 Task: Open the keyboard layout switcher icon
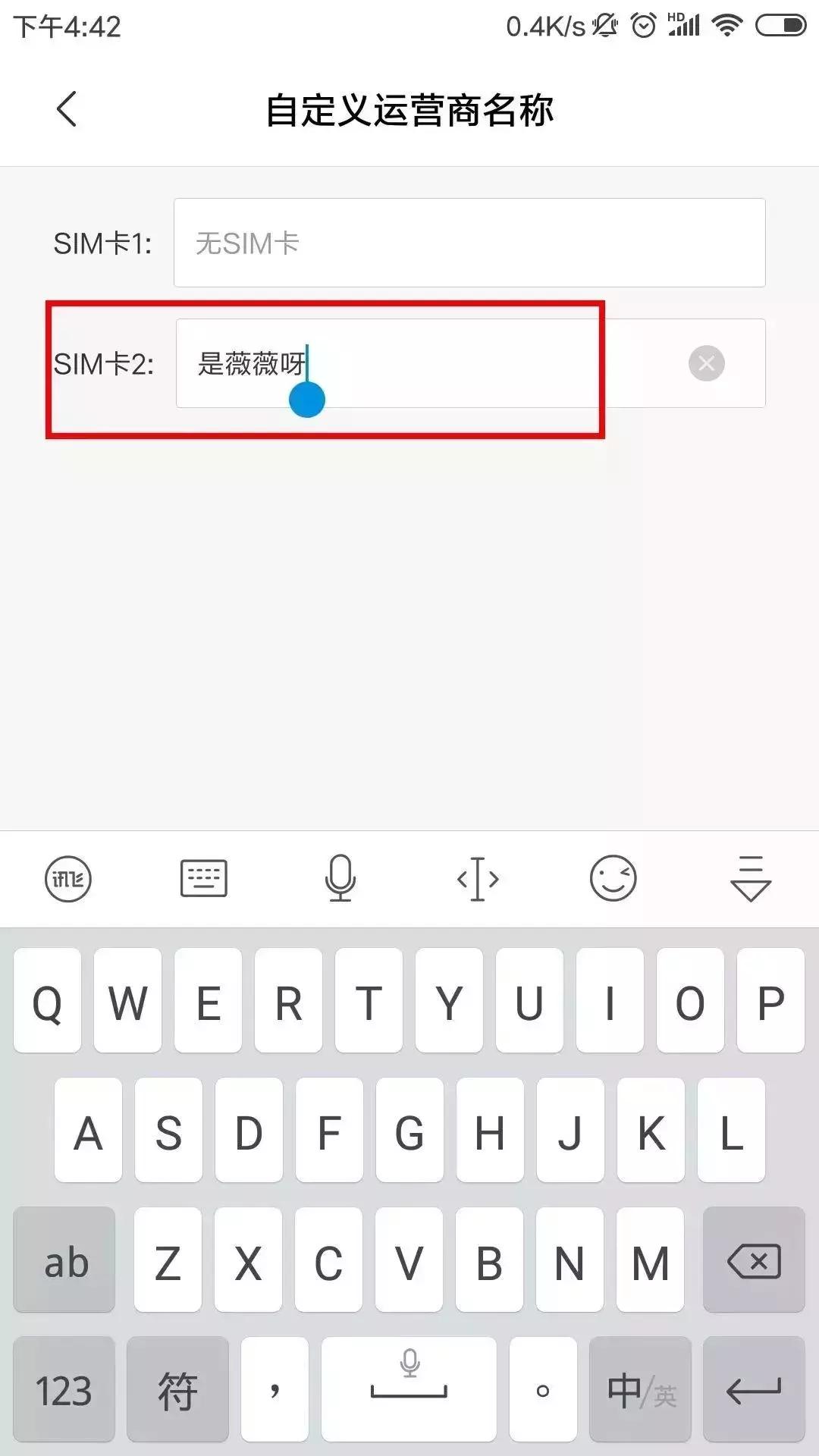(x=205, y=878)
